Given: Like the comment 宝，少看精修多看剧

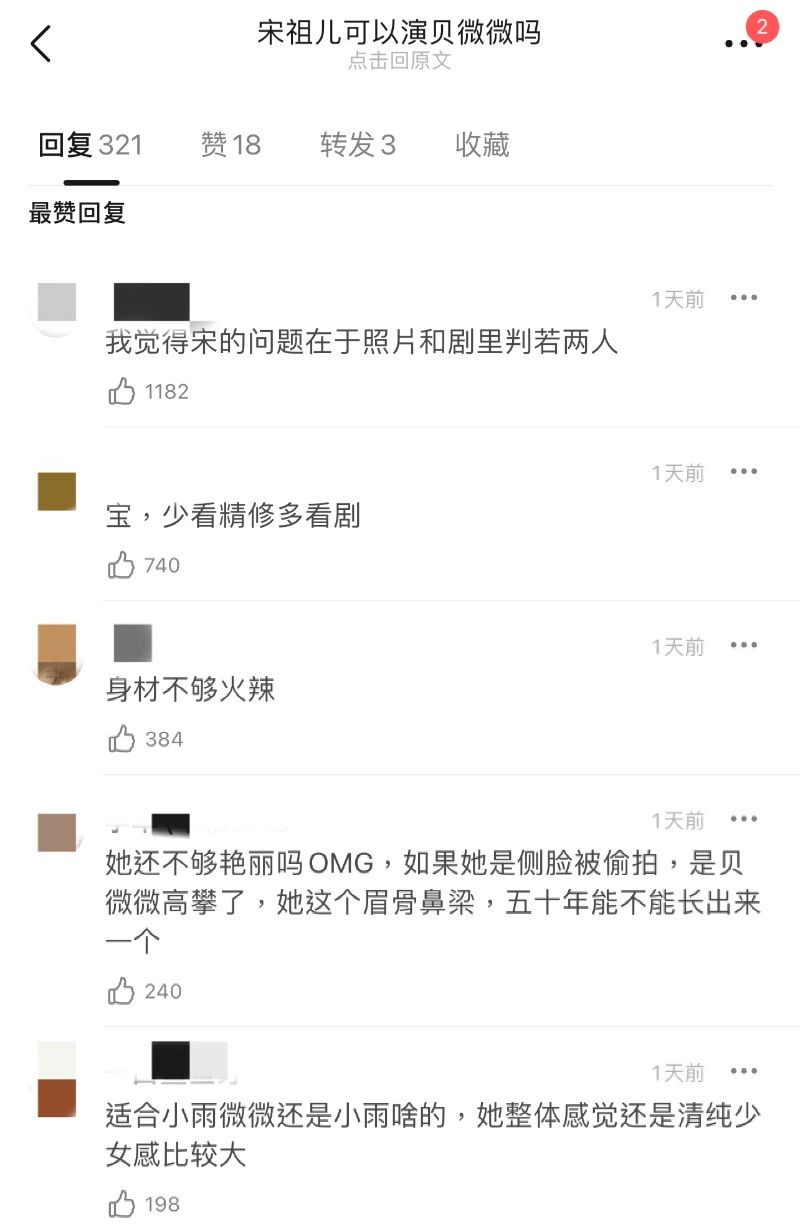Looking at the screenshot, I should pyautogui.click(x=122, y=566).
